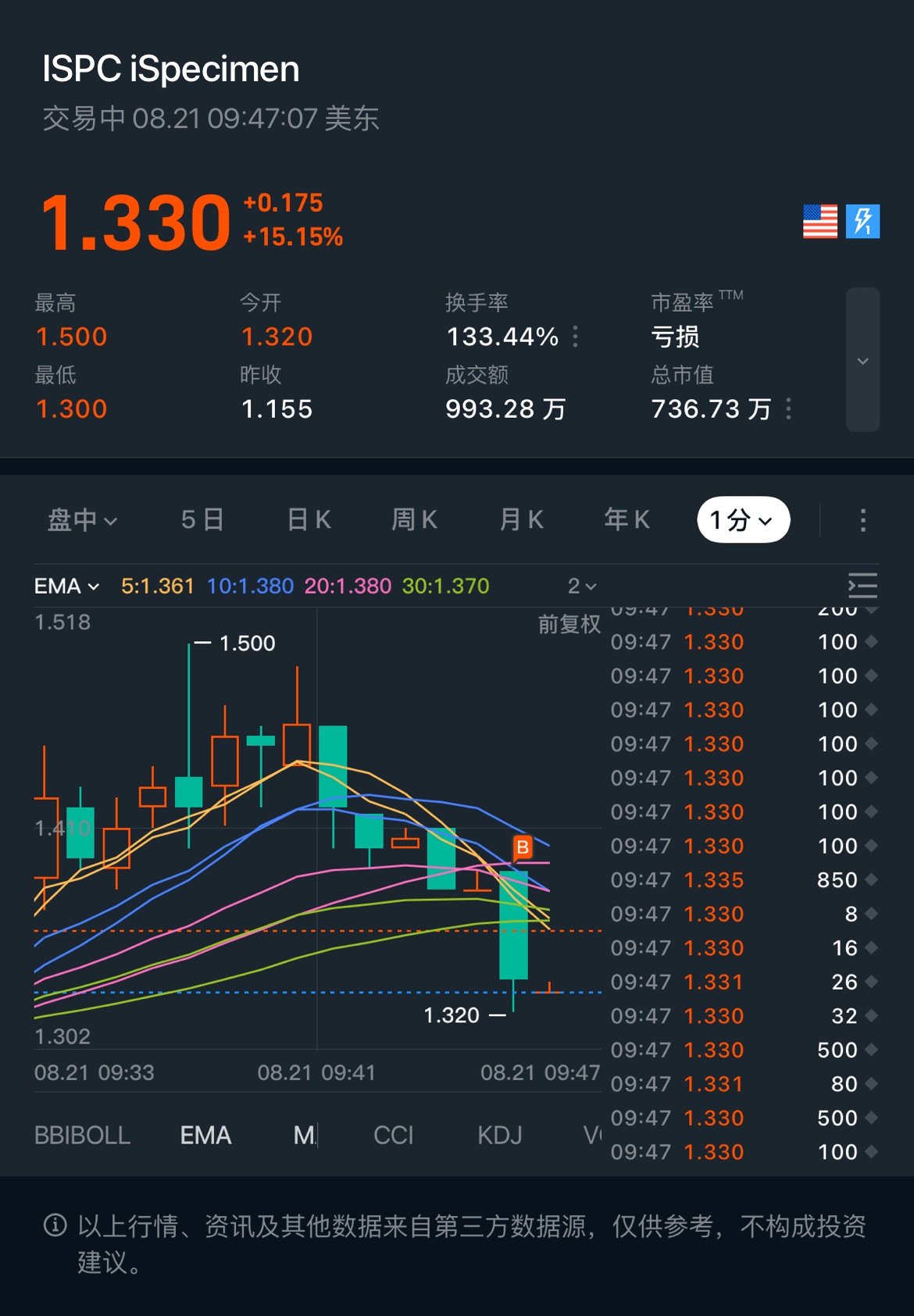
Task: Open the 1分 interval dropdown
Action: [743, 520]
